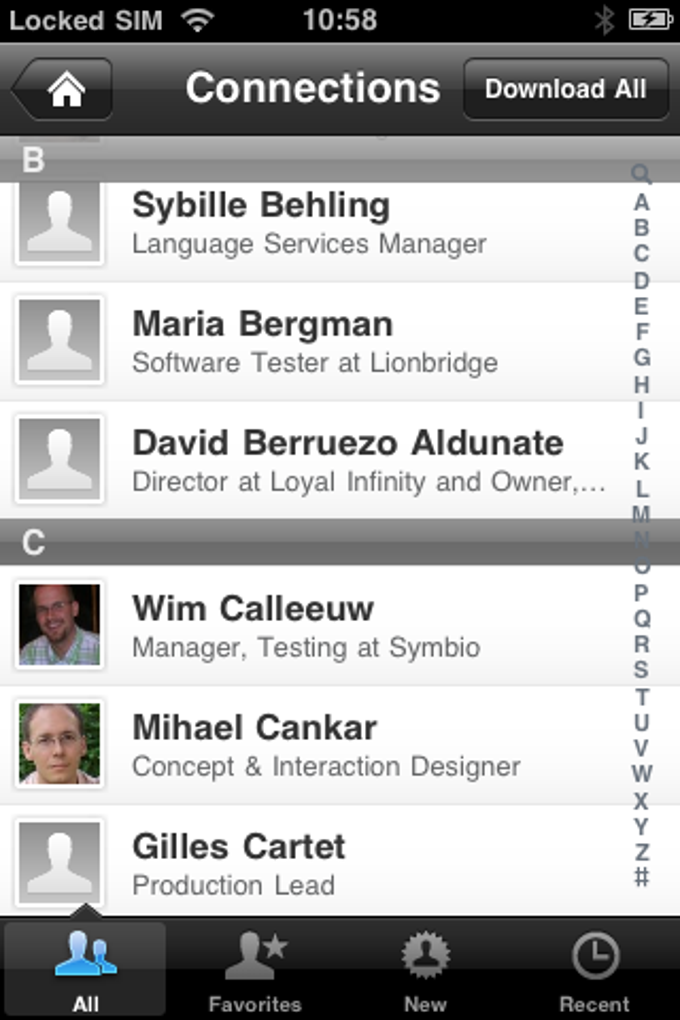Switch to the Recent tab
This screenshot has width=680, height=1020.
tap(594, 971)
